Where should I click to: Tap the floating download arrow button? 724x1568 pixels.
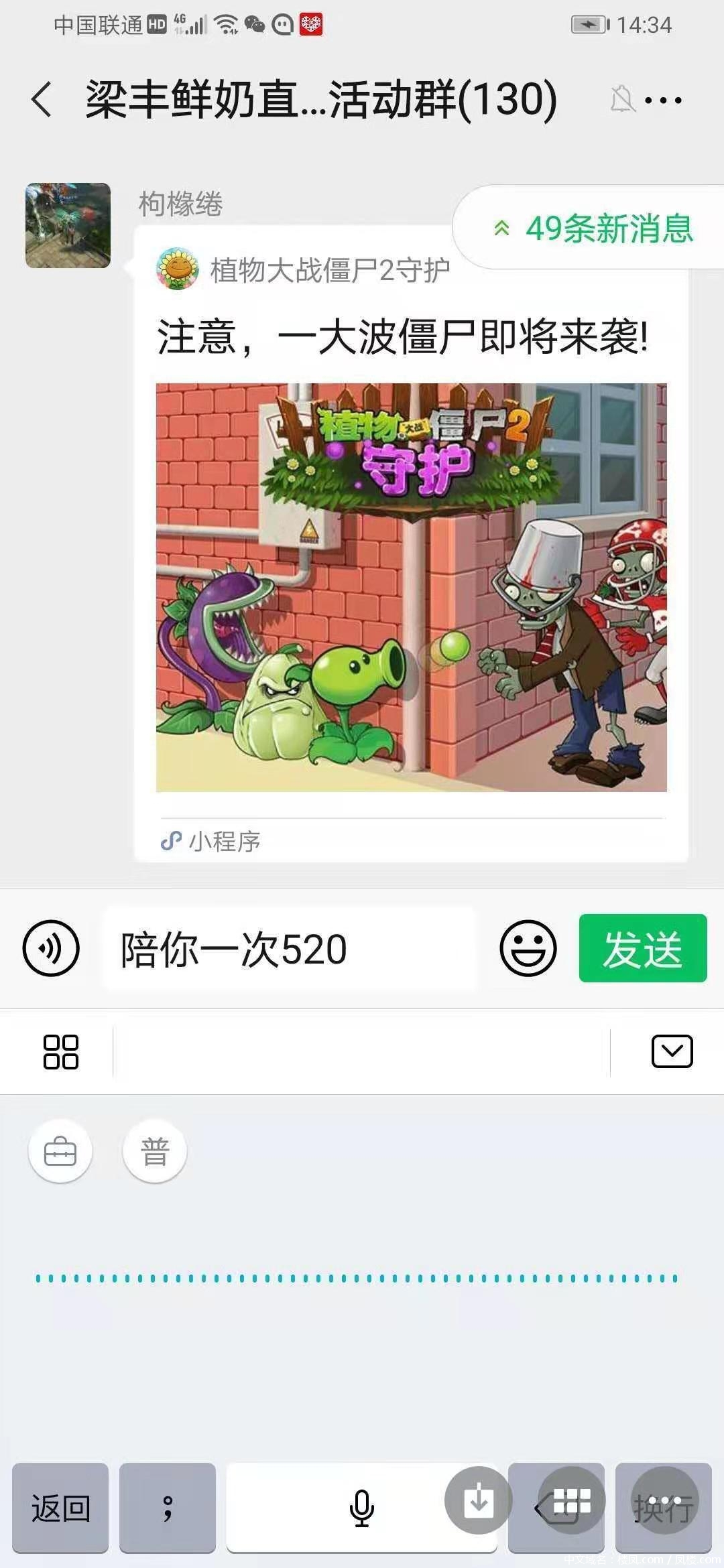pyautogui.click(x=478, y=1500)
